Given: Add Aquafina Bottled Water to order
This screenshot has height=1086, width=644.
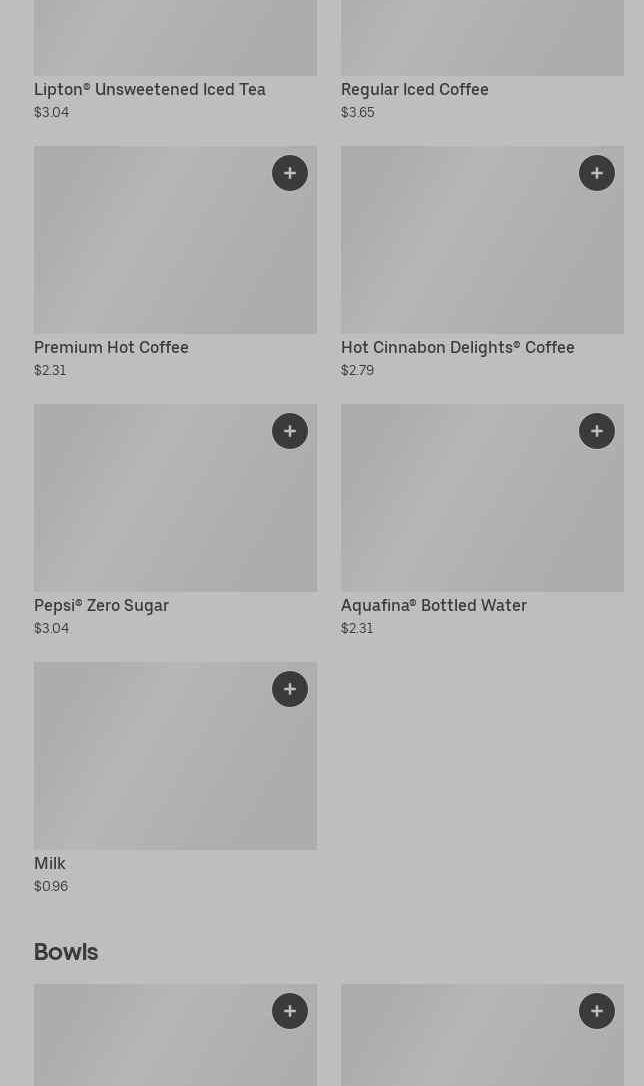Looking at the screenshot, I should point(597,431).
